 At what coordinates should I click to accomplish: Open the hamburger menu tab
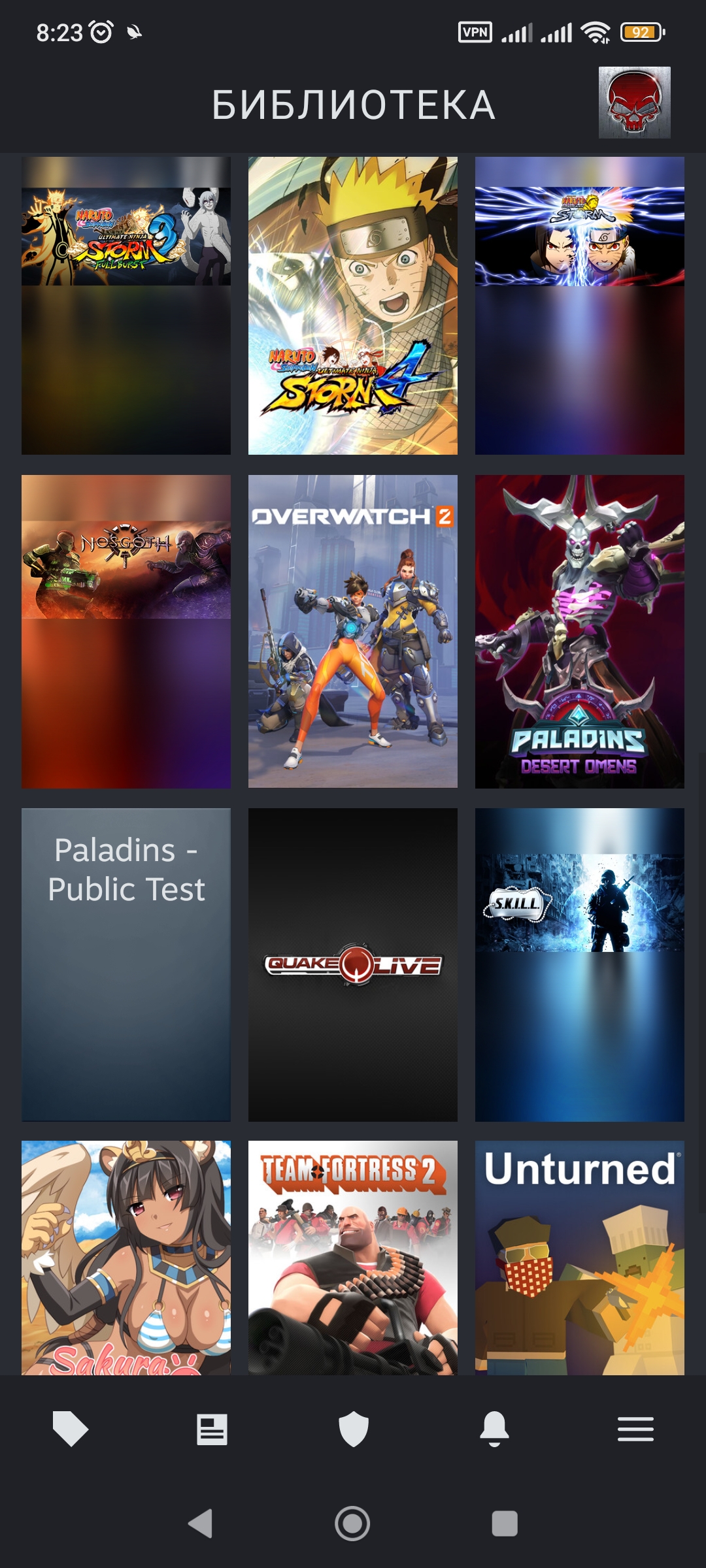coord(635,1429)
